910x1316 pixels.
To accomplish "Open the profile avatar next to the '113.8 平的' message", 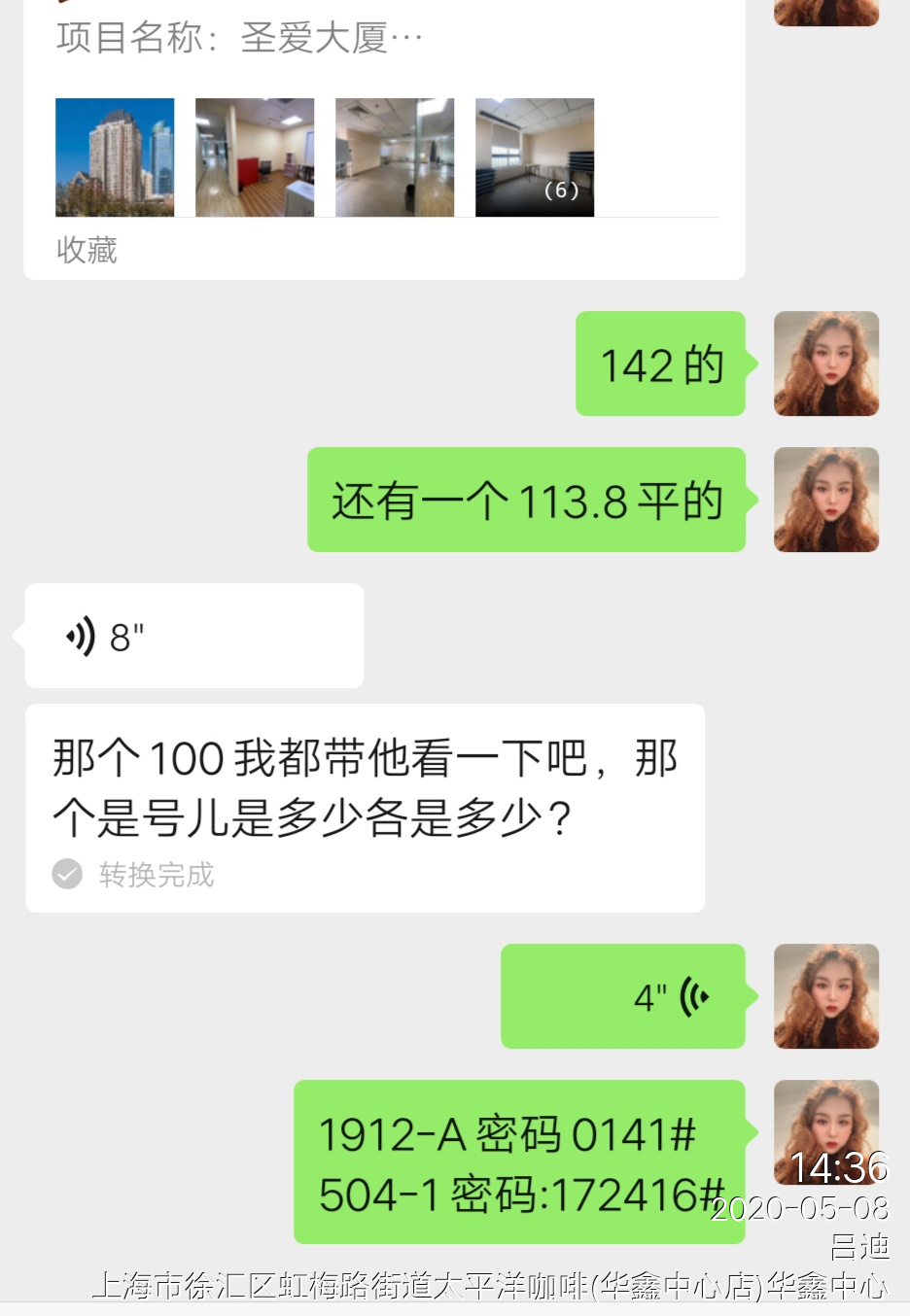I will [x=825, y=500].
